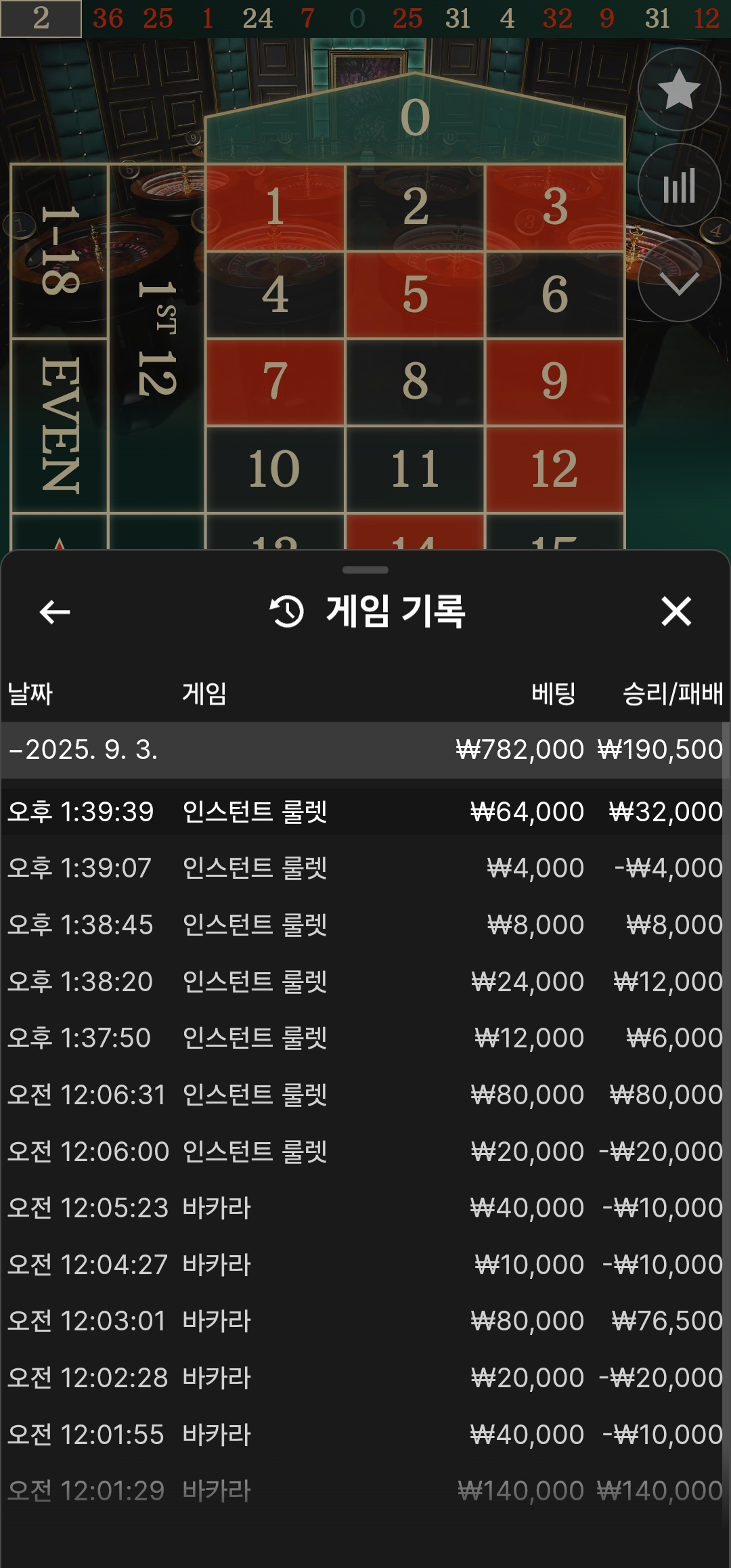Open the 오전 12:06:31 인스턴트 룰렛 record
Screen dimensions: 731x1568
point(365,1095)
